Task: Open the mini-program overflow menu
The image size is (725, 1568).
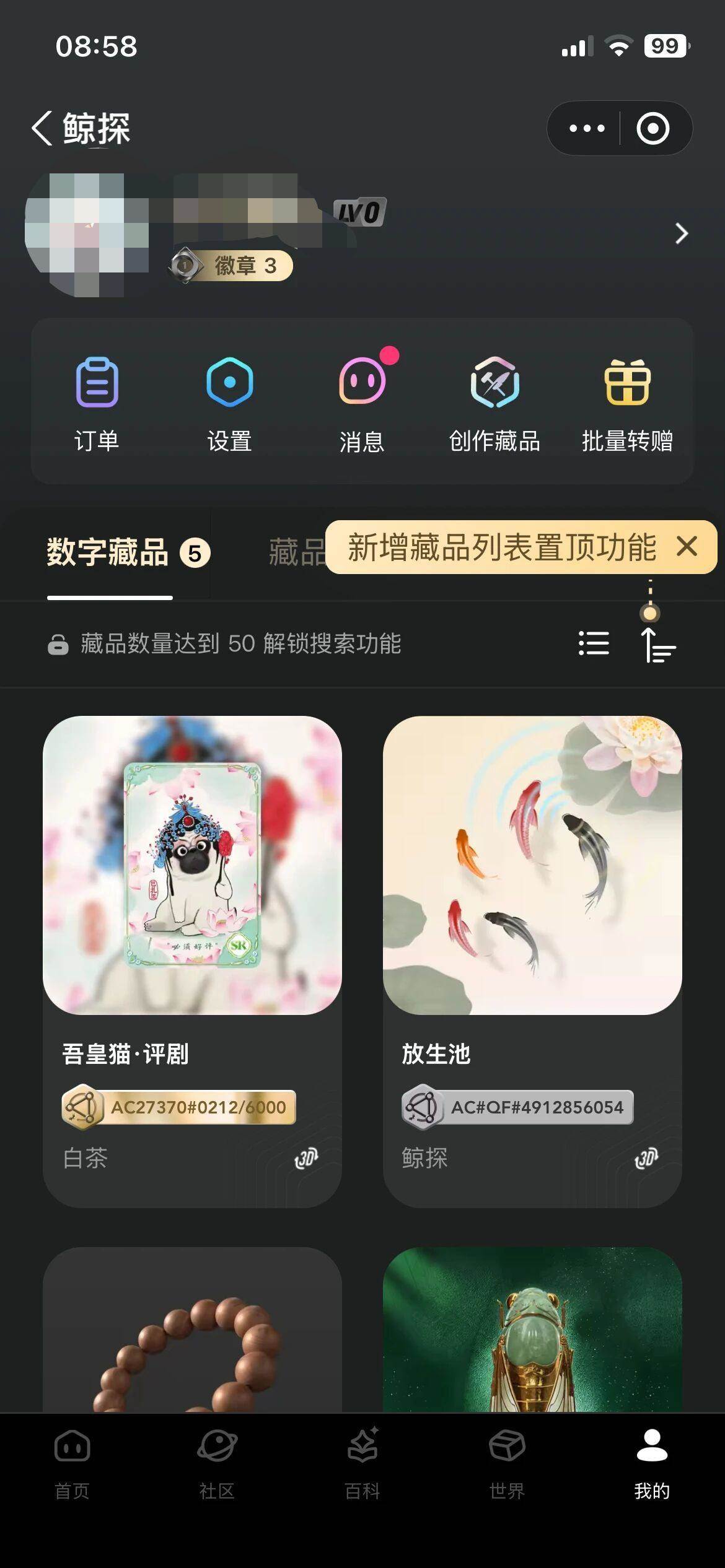Action: click(x=586, y=128)
